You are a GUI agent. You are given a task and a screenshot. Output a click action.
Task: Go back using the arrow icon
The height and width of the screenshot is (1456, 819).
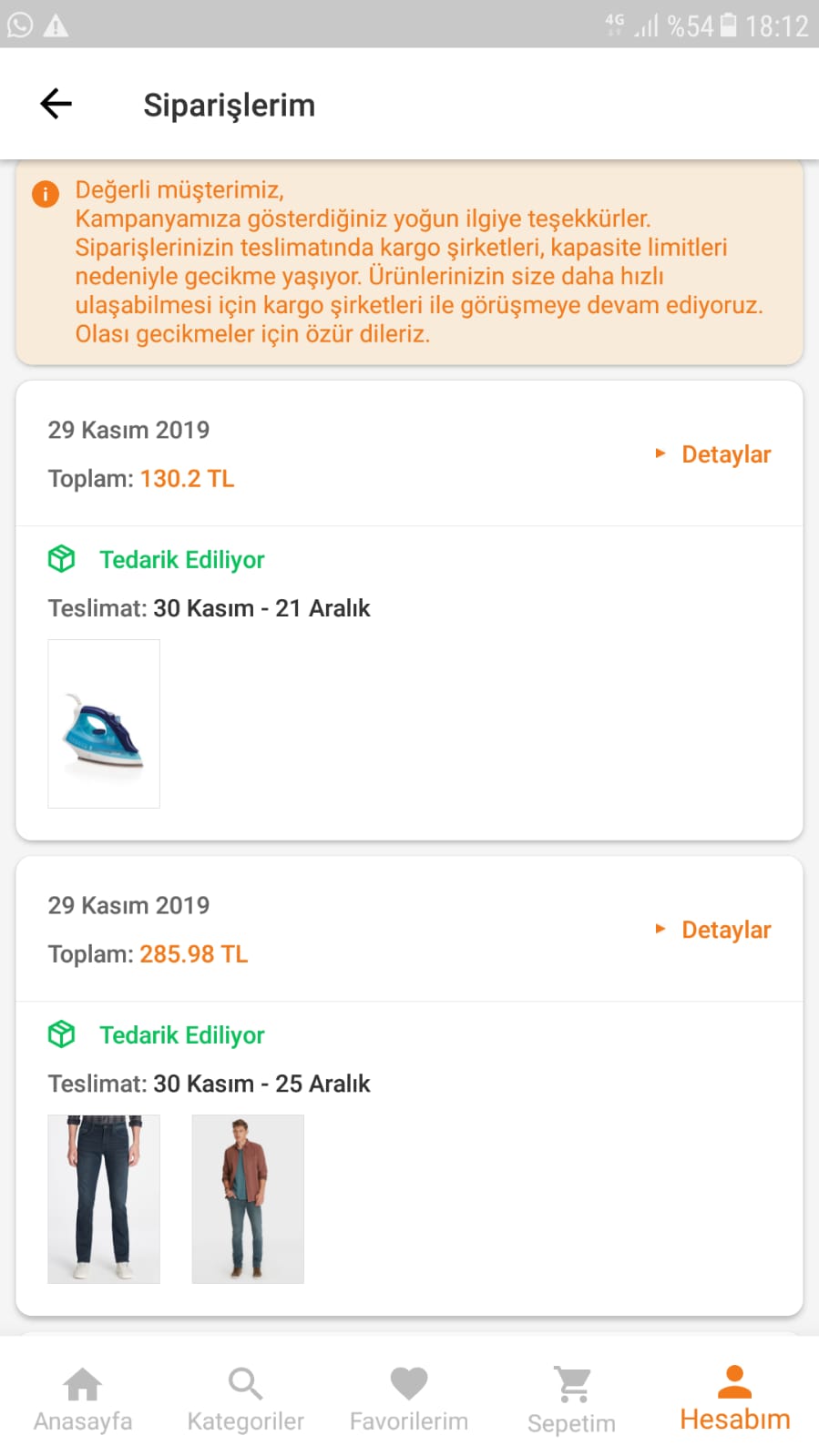pos(56,104)
